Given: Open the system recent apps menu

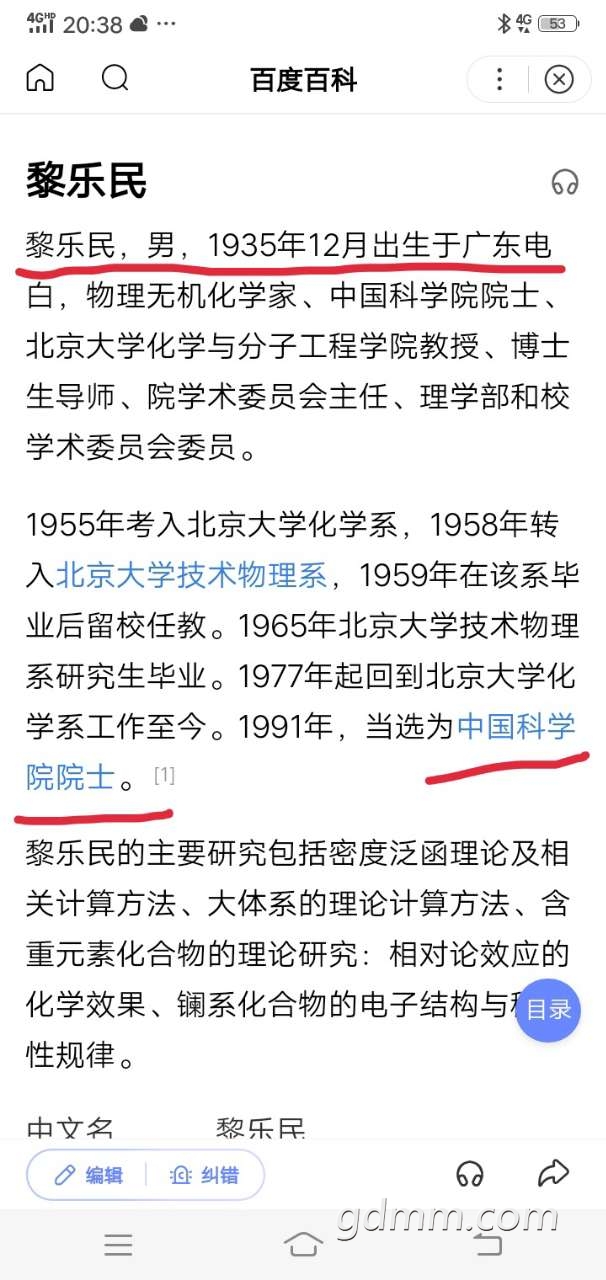Looking at the screenshot, I should (x=118, y=1244).
